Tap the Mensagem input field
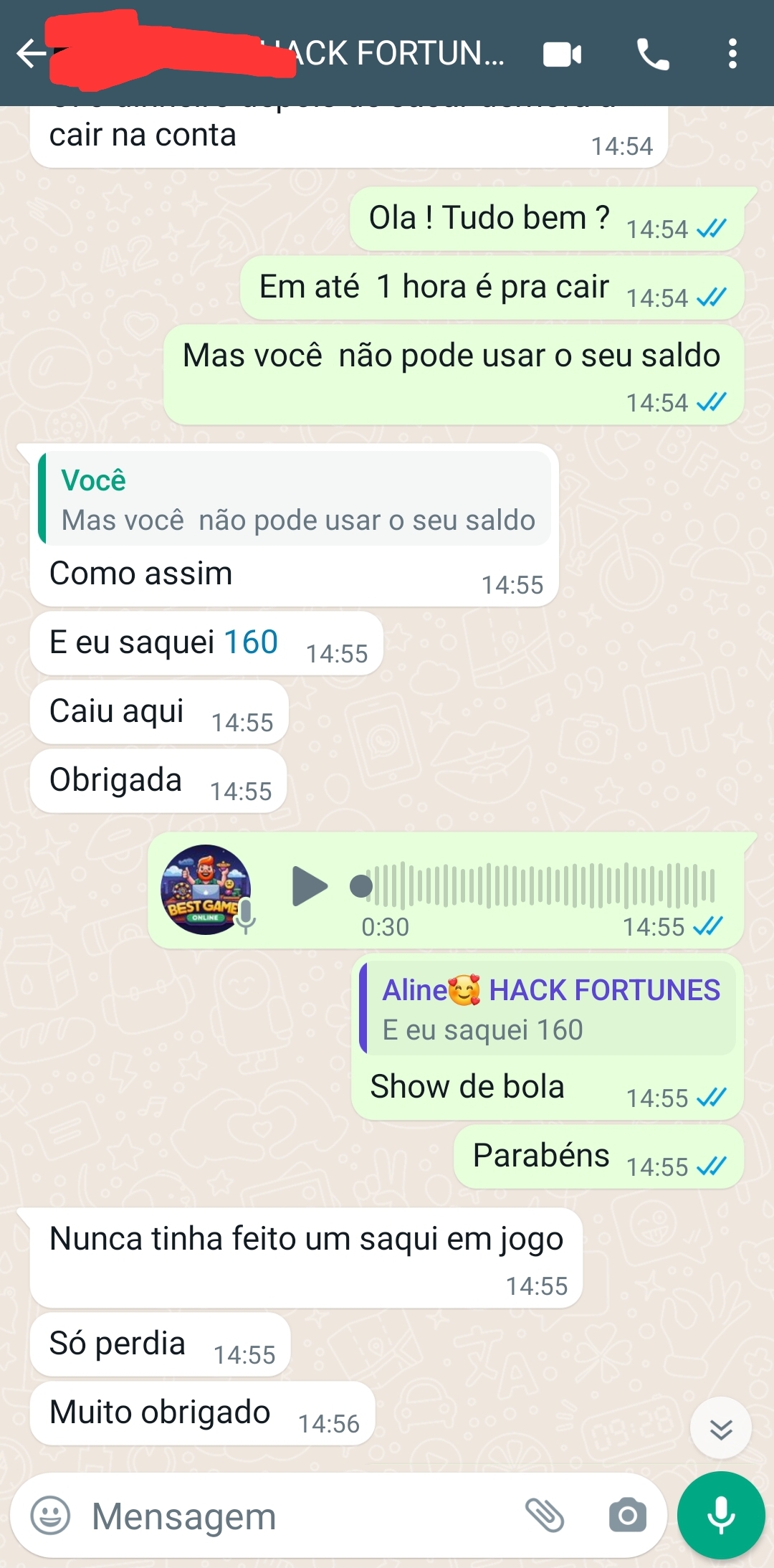774x1568 pixels. pos(287,1515)
